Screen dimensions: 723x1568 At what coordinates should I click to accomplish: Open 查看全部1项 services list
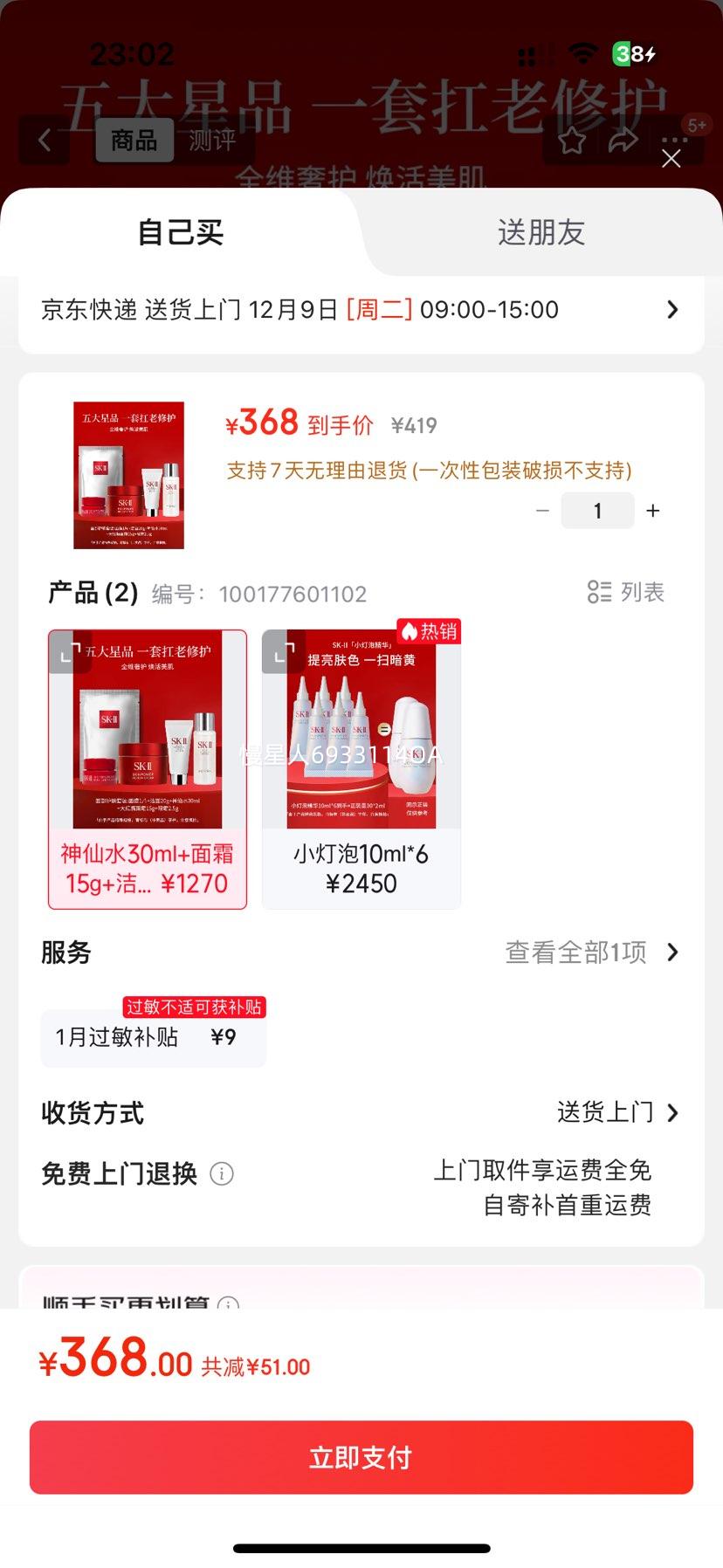tap(583, 952)
